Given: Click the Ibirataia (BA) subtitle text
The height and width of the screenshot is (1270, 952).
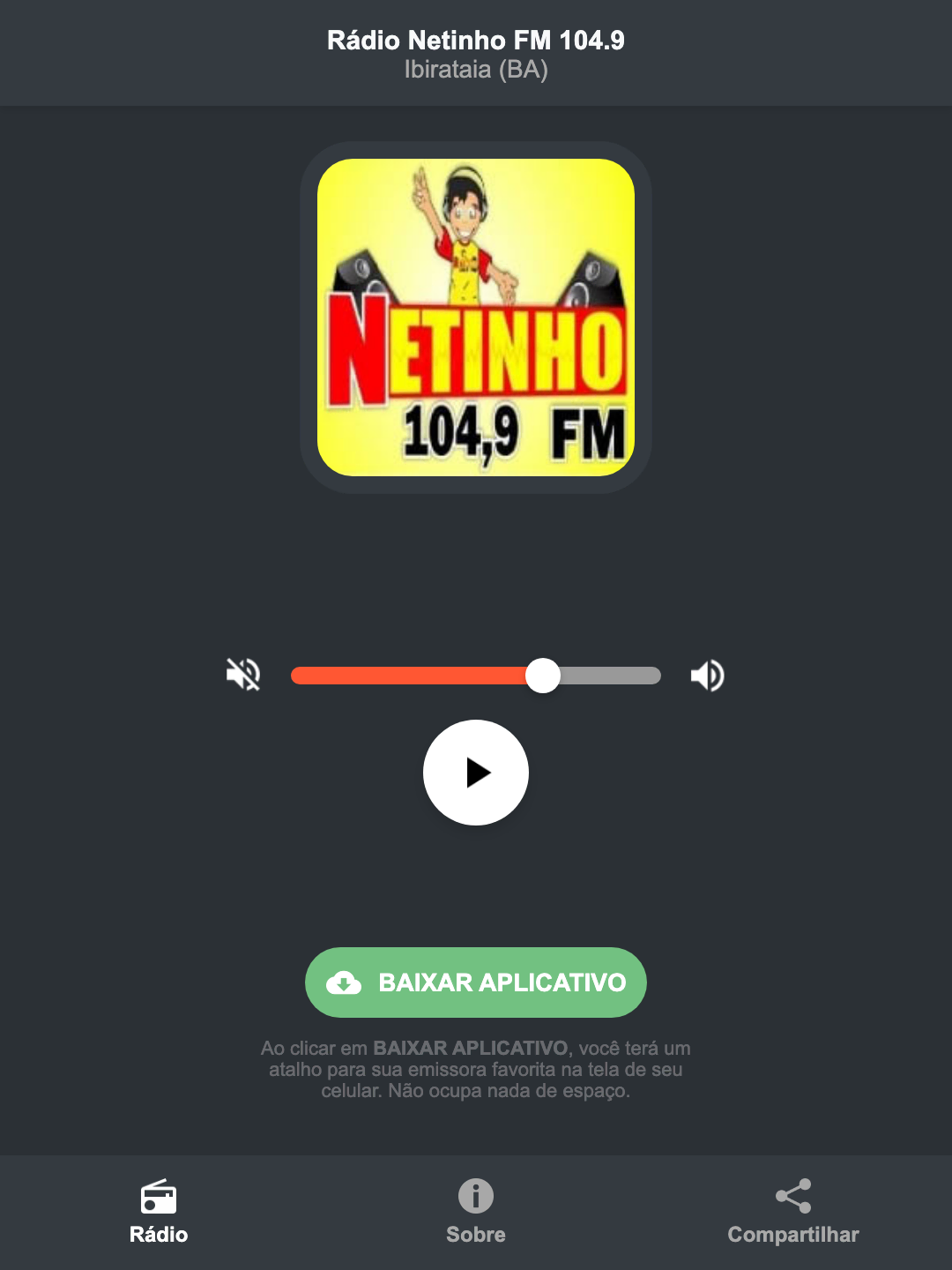Looking at the screenshot, I should (475, 71).
